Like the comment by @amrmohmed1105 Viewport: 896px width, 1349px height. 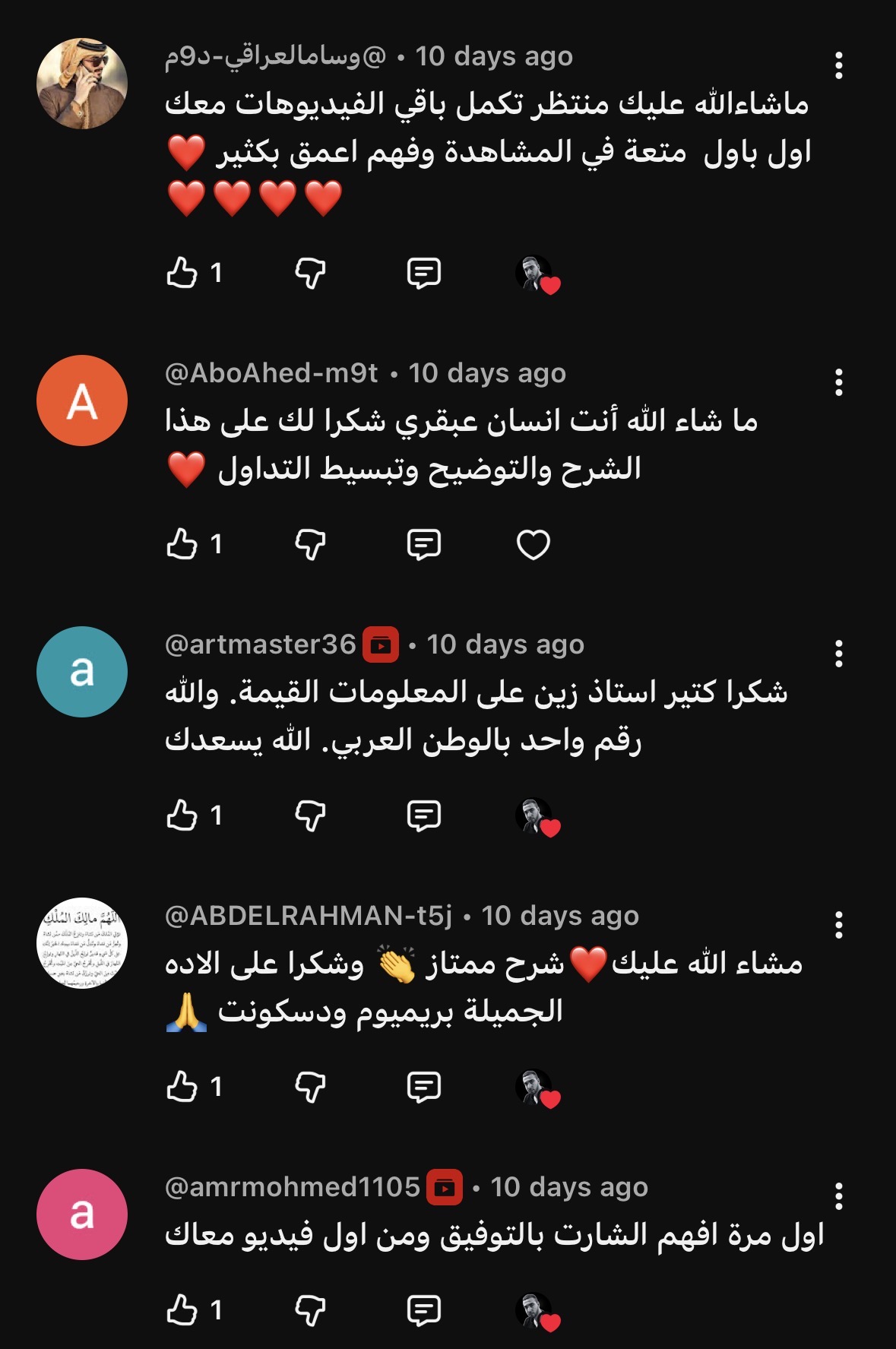(x=182, y=1309)
